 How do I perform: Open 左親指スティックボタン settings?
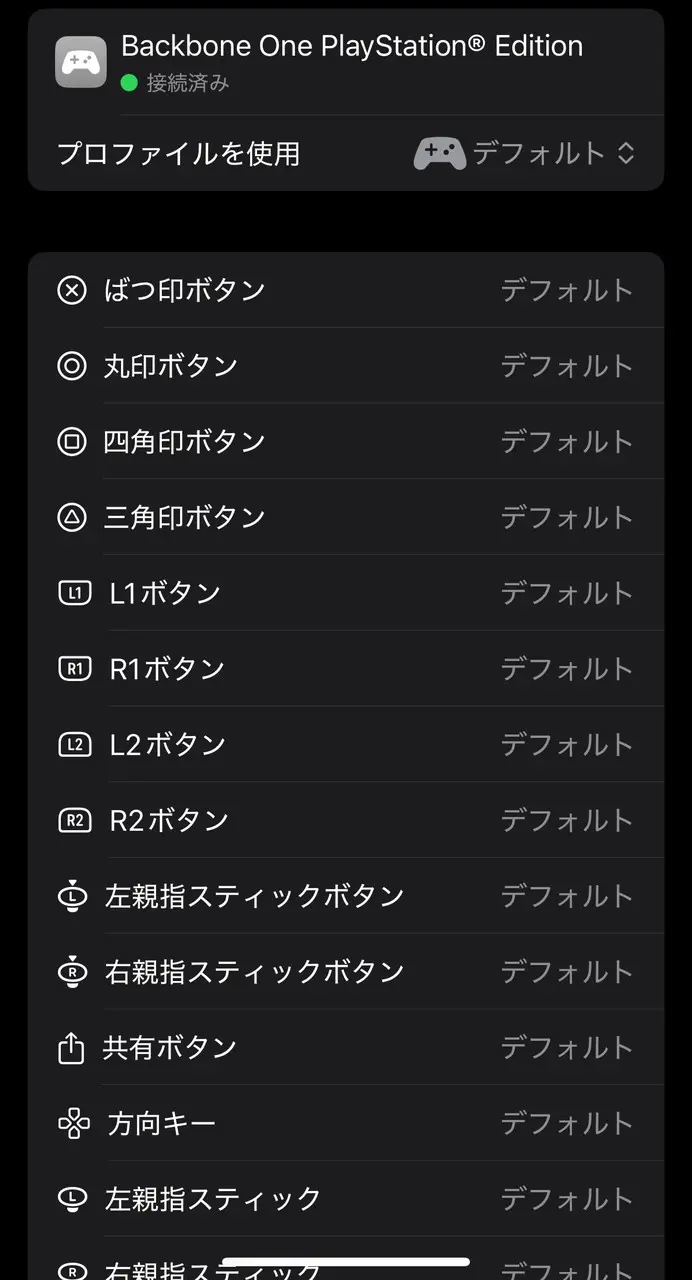click(345, 896)
